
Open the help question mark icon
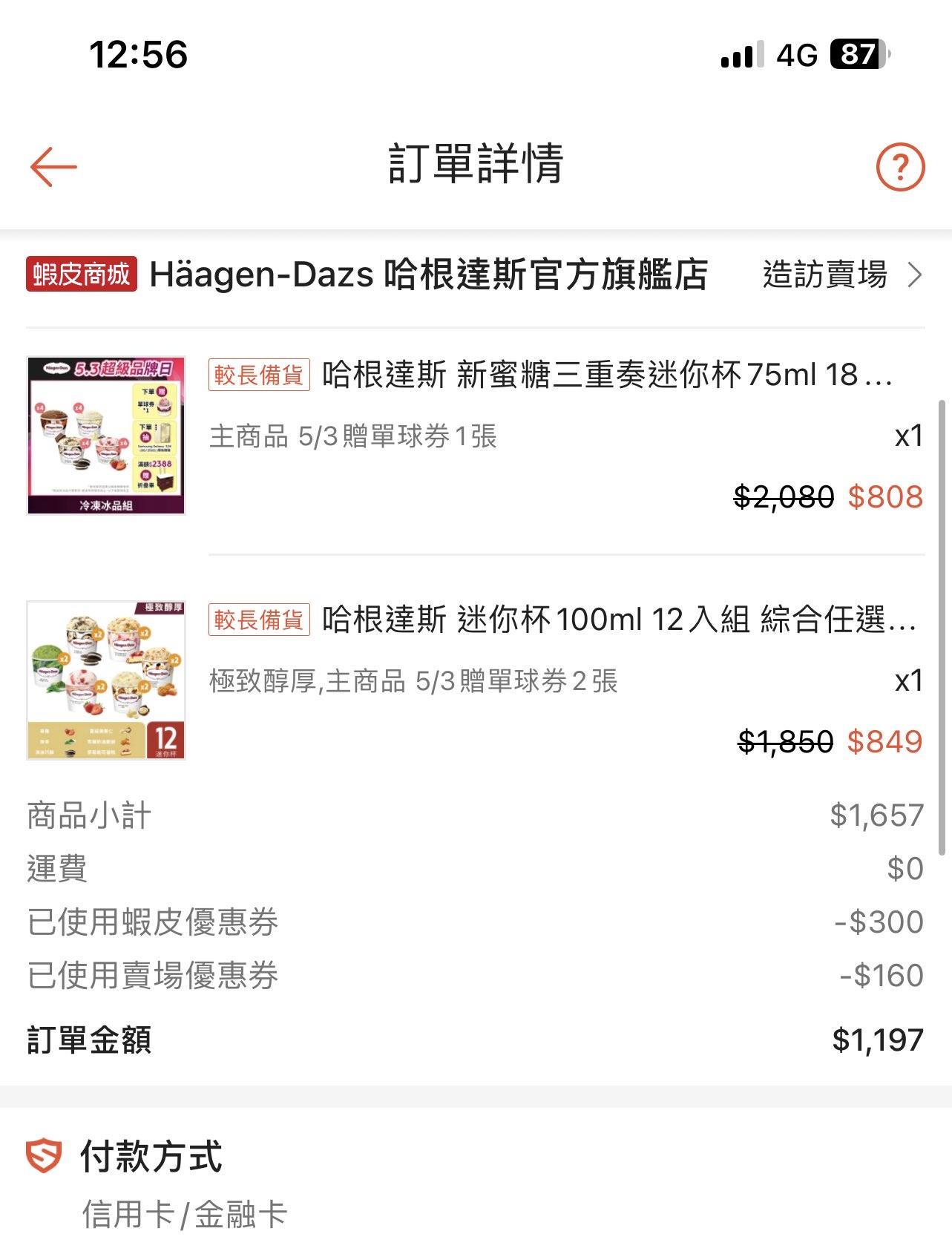899,167
